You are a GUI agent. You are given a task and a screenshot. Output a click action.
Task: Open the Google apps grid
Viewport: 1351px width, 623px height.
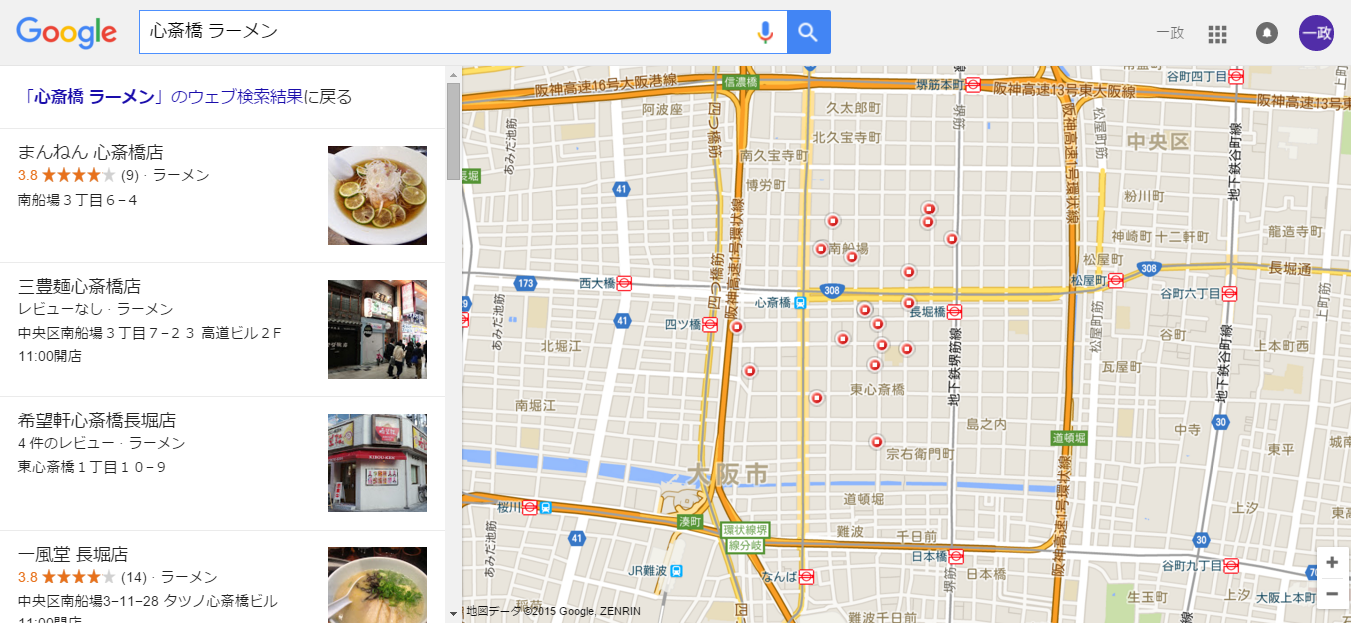(1217, 33)
